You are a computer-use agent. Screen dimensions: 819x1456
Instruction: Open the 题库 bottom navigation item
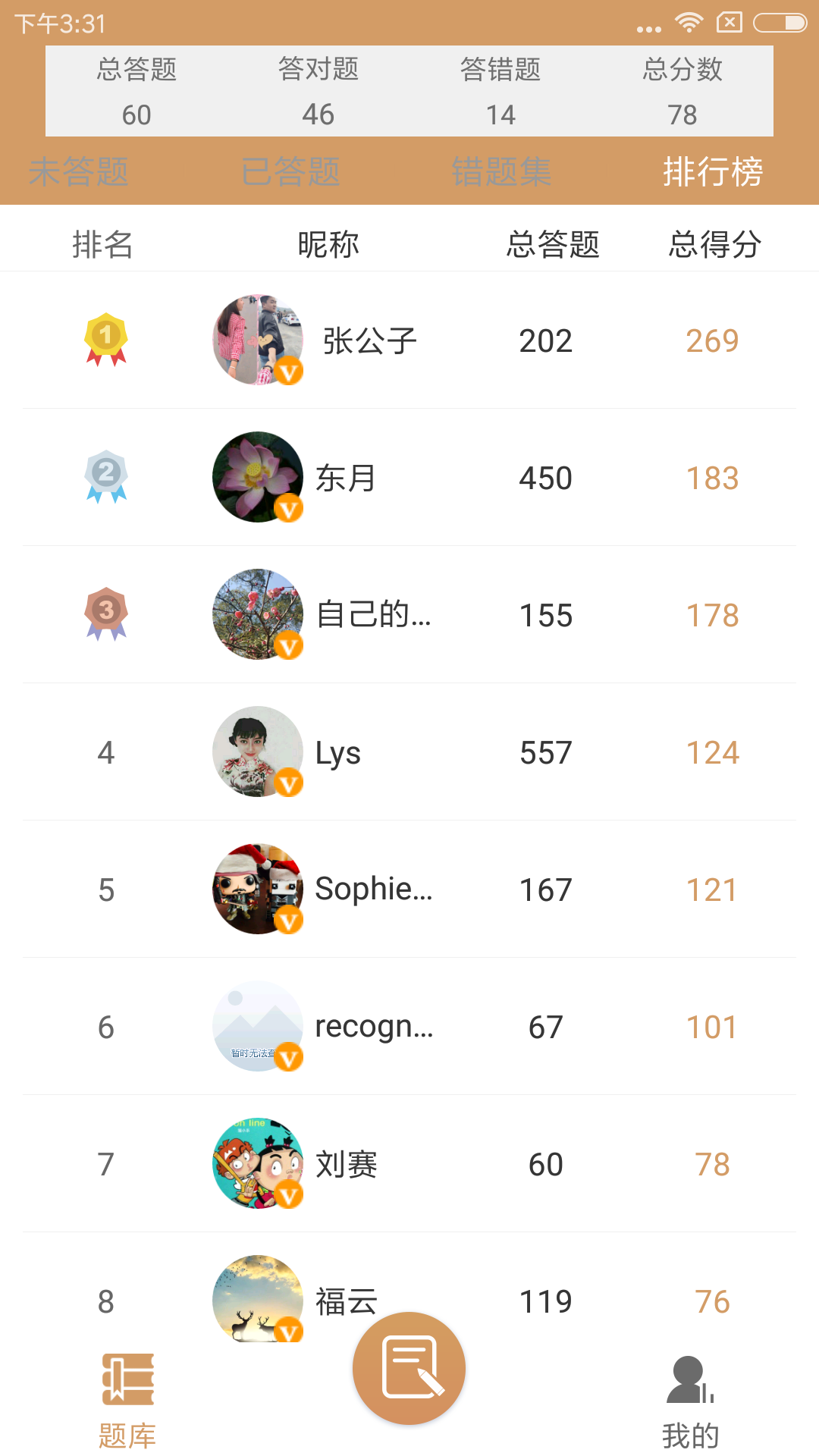[127, 1399]
